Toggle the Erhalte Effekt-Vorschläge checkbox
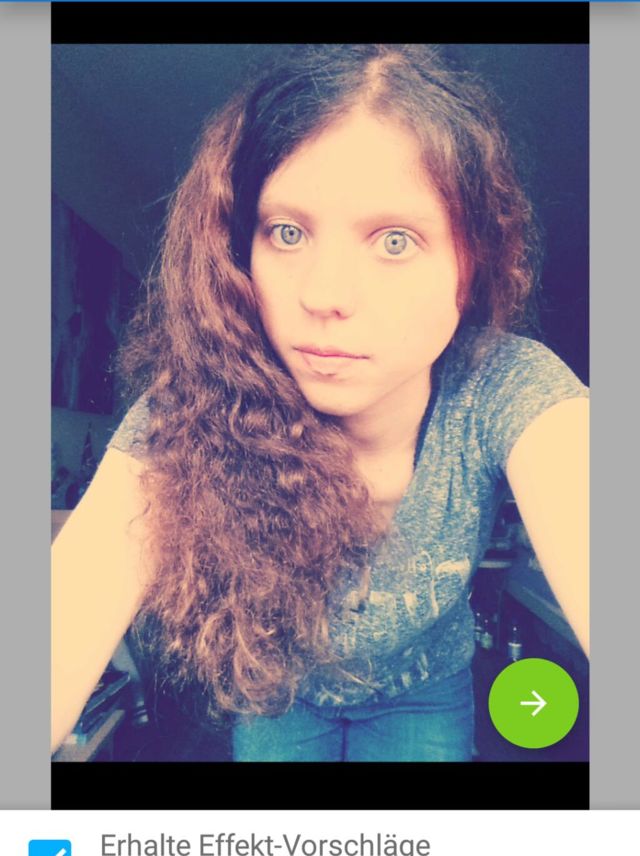Screen dimensions: 640x856 click(49, 848)
